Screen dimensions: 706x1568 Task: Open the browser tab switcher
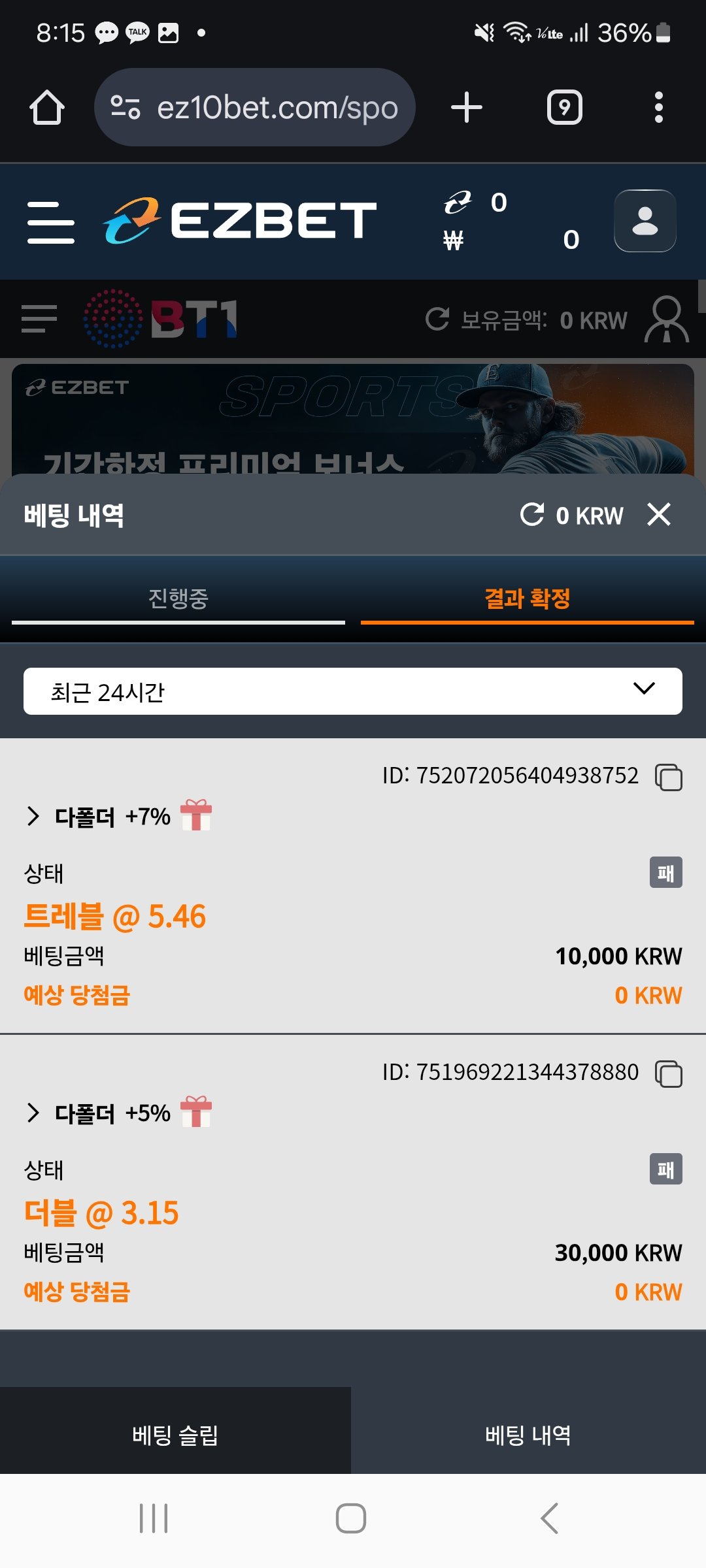pos(564,107)
